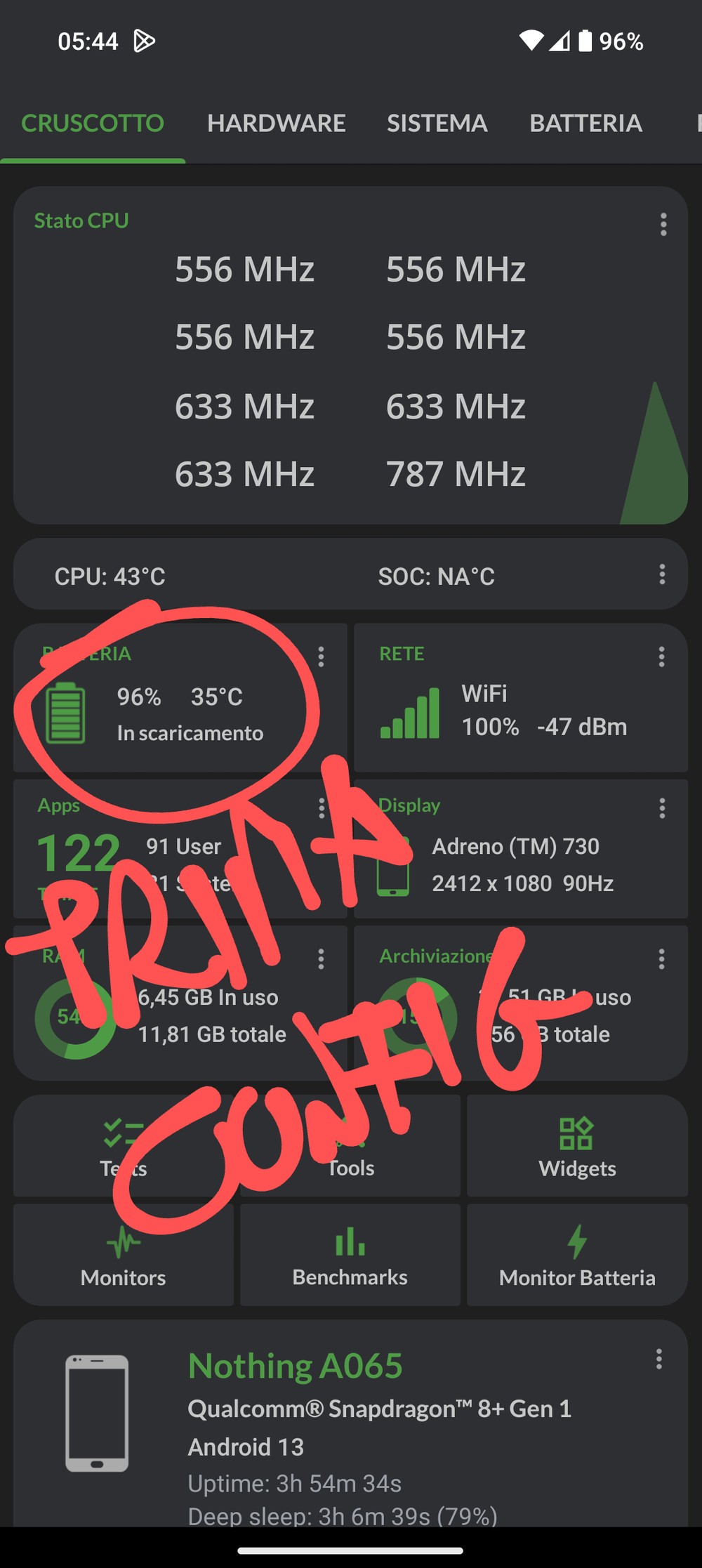Open the RETE card three-dot menu
This screenshot has width=702, height=1568.
tap(661, 657)
